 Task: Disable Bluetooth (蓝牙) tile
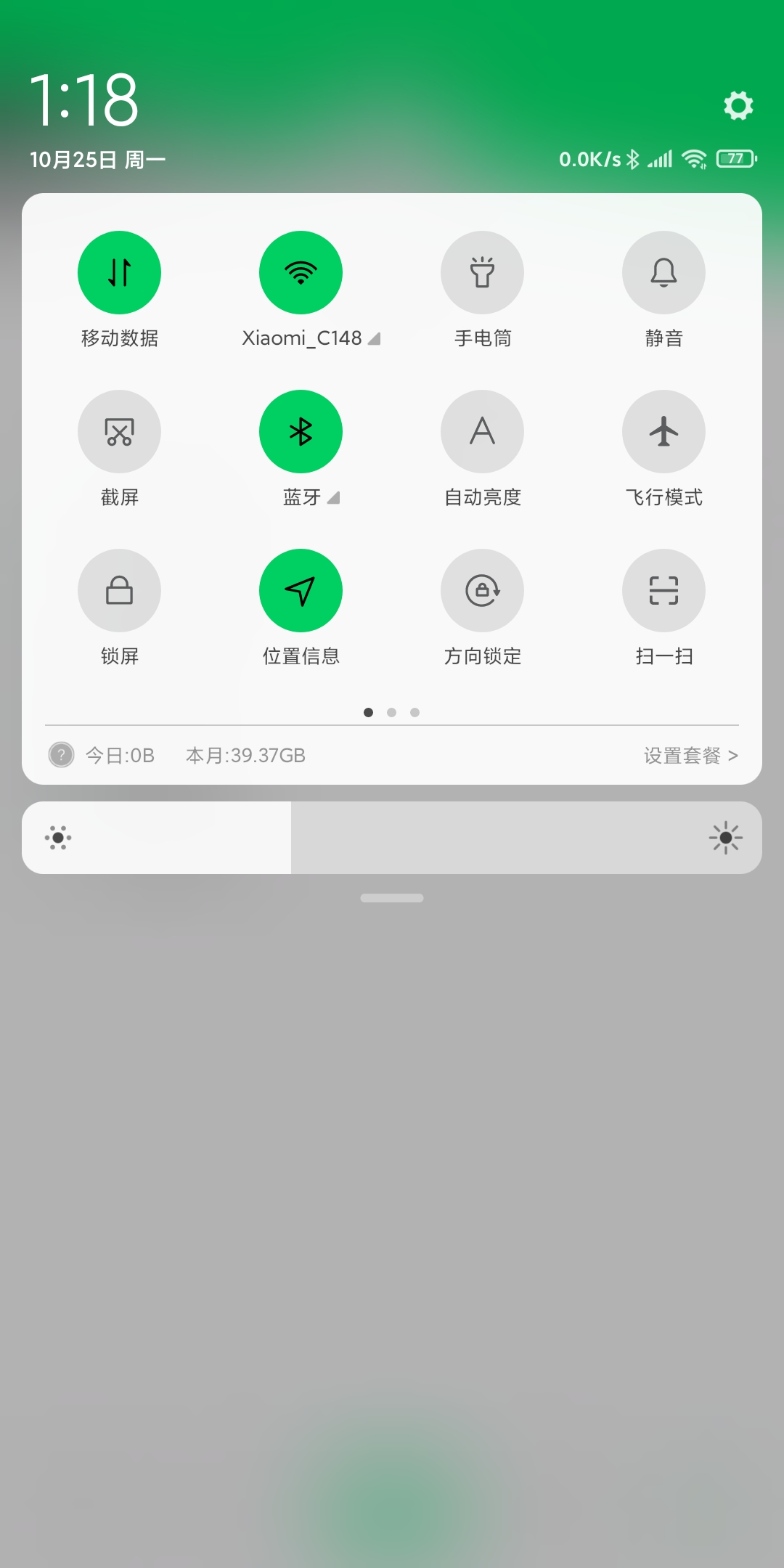(301, 431)
